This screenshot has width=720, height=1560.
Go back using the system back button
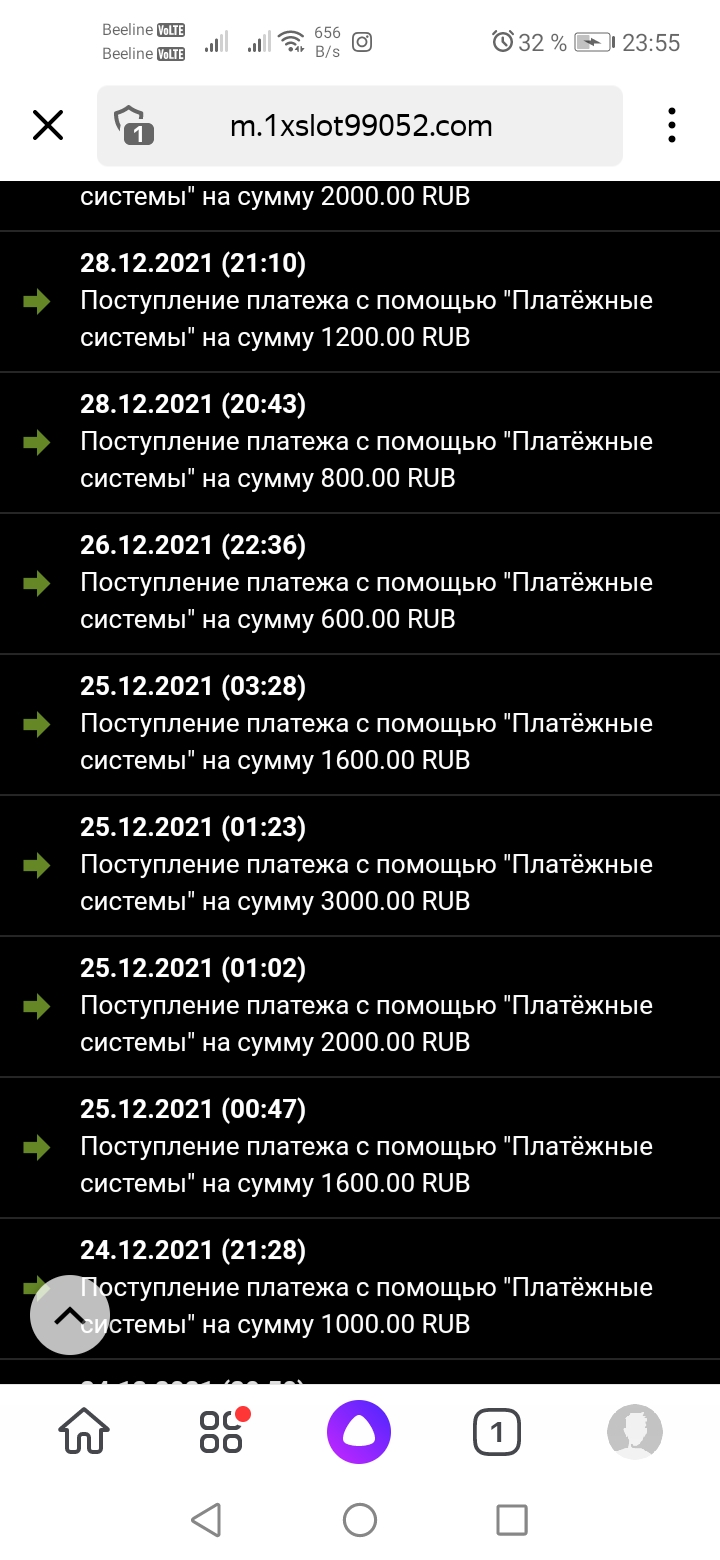(x=206, y=1520)
